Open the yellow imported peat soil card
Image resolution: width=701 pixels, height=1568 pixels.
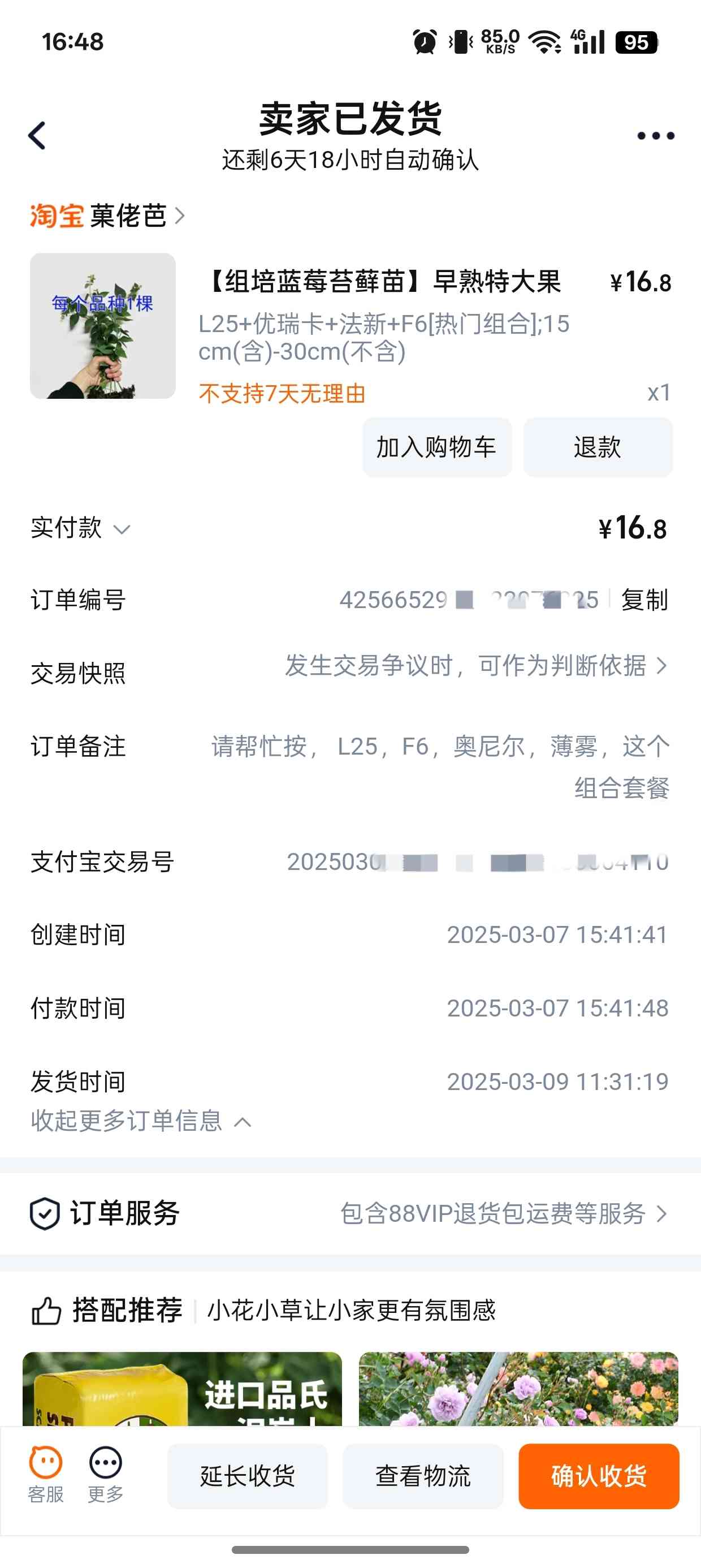pos(182,1389)
